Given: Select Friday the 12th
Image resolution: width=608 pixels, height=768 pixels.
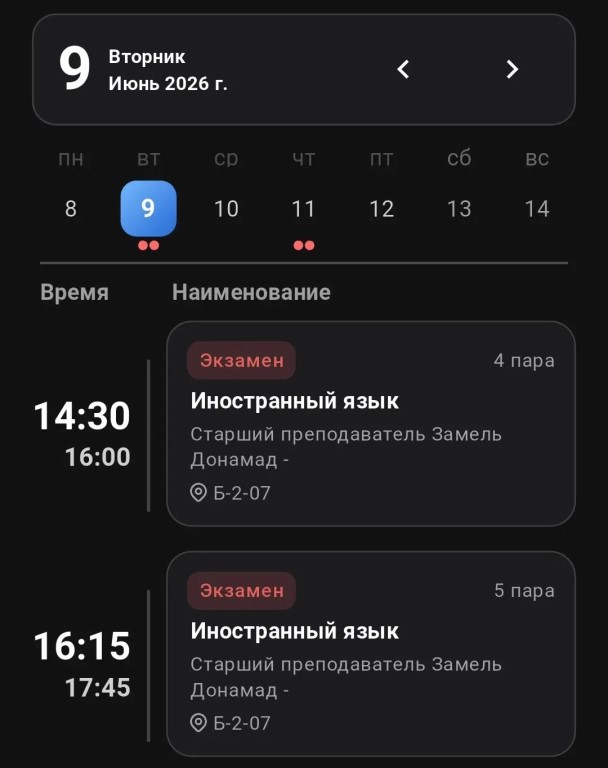Looking at the screenshot, I should tap(381, 209).
